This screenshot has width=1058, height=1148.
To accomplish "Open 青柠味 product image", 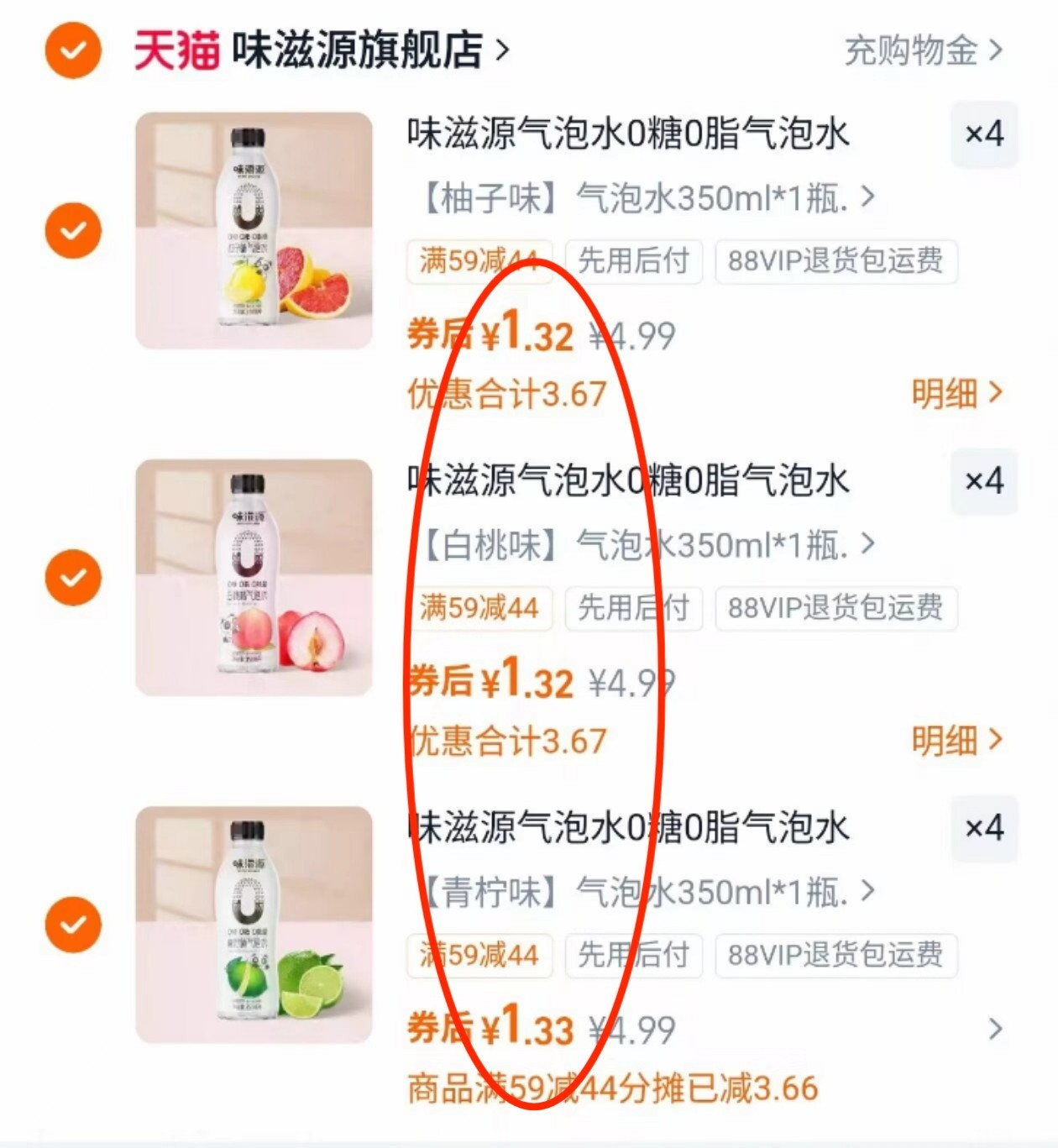I will [254, 925].
